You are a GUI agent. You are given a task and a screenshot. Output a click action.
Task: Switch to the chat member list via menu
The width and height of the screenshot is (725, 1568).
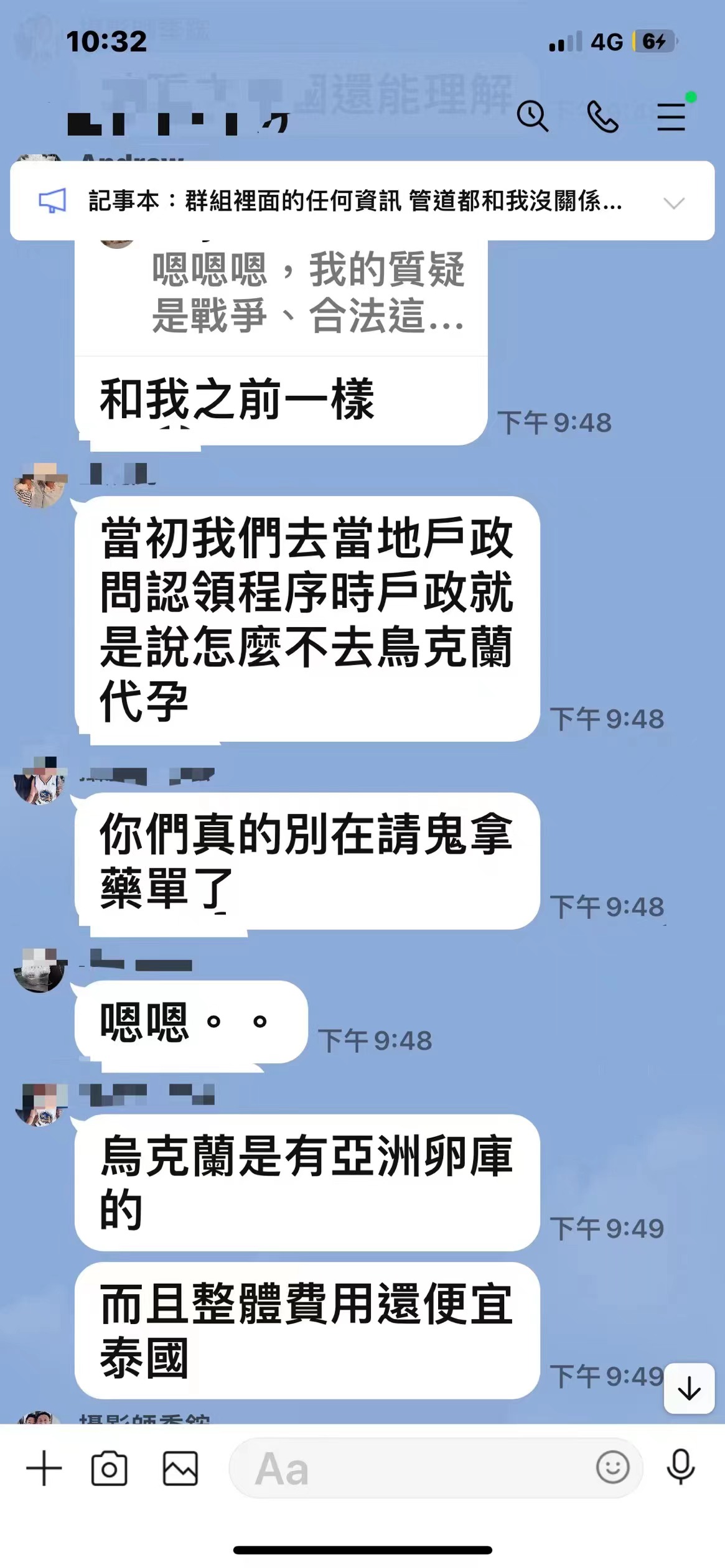671,116
